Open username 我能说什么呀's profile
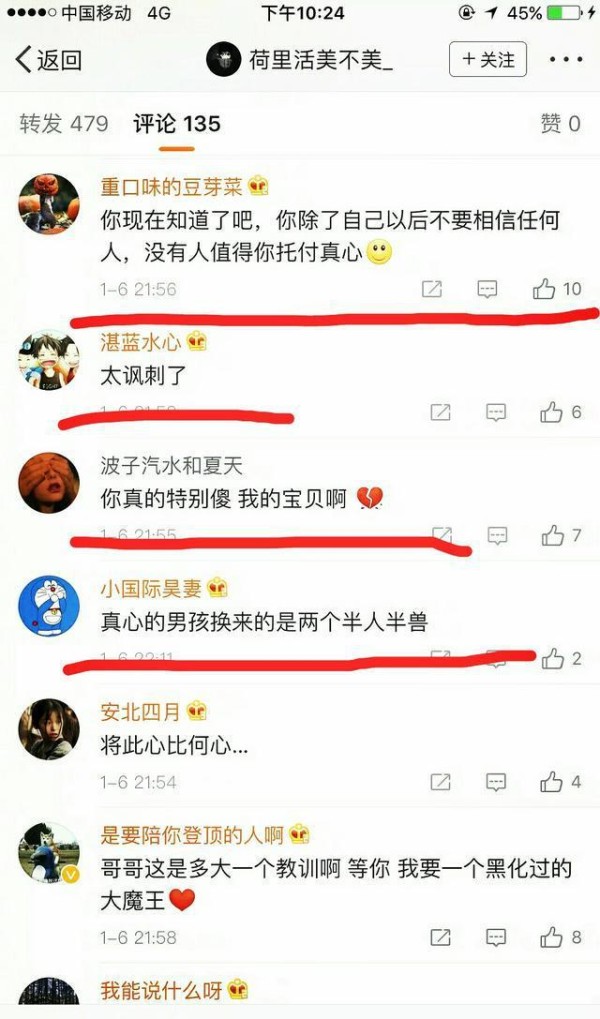Image resolution: width=600 pixels, height=1019 pixels. (x=161, y=990)
